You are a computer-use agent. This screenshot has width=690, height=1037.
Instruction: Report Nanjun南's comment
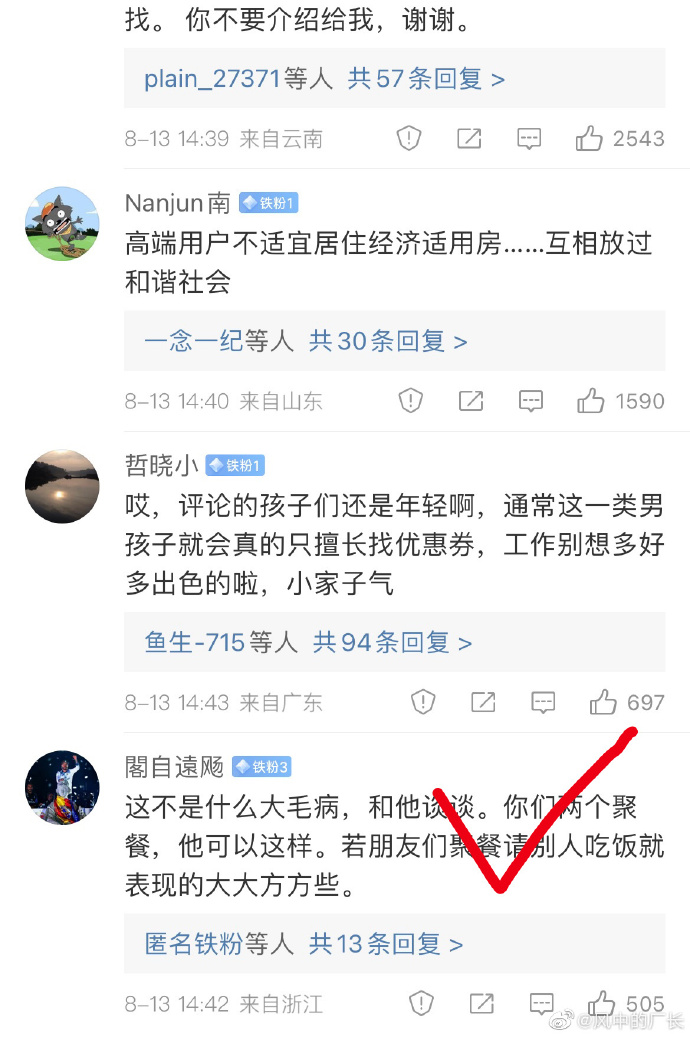[x=410, y=401]
